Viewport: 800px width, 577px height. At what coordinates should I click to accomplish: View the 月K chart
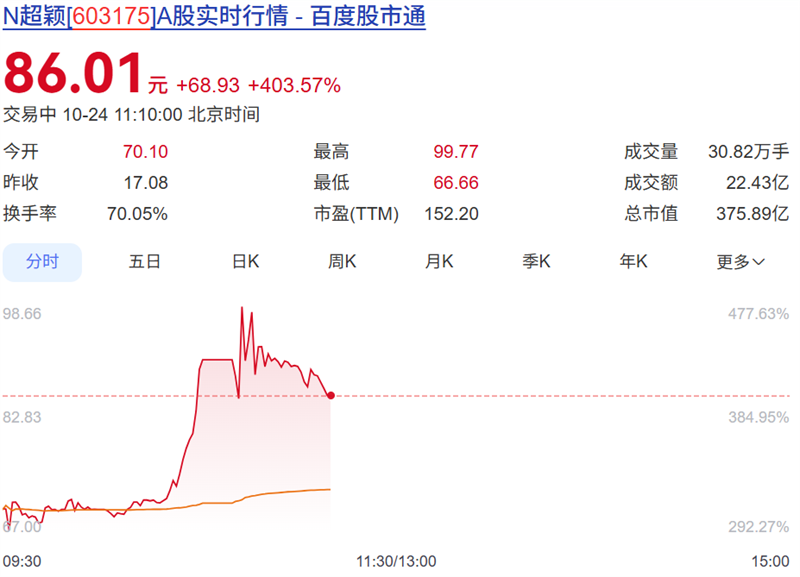tap(440, 262)
